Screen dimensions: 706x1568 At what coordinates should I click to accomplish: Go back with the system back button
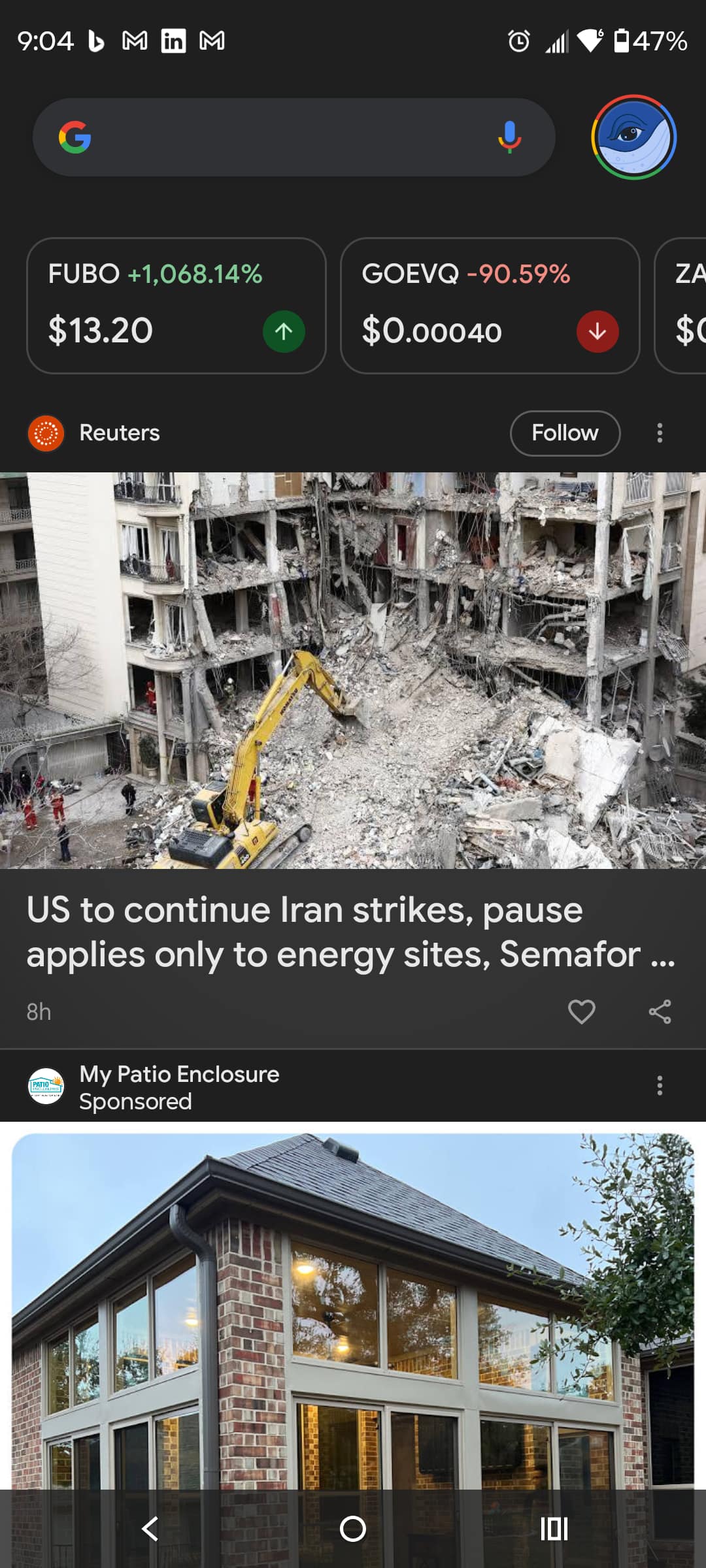point(150,1529)
